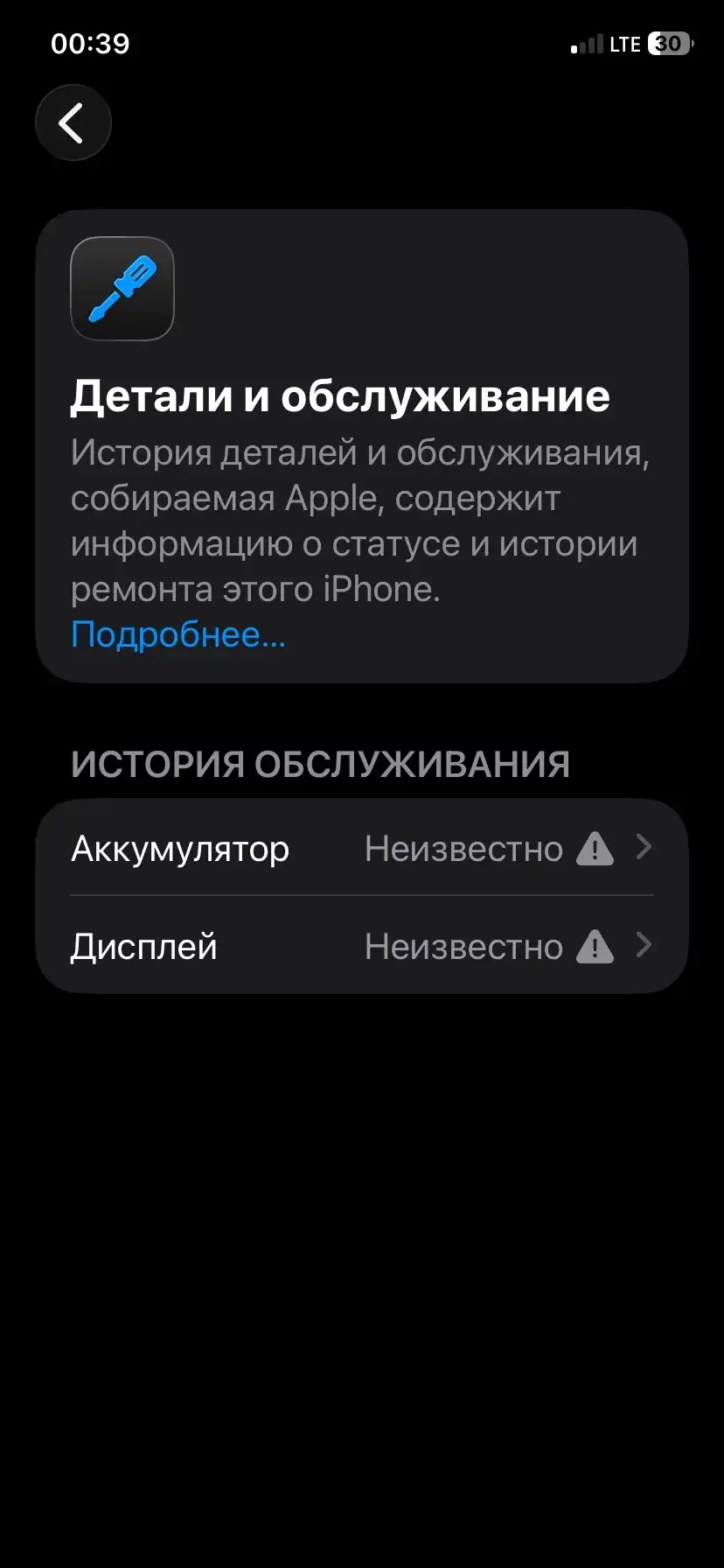Tap the LTE status bar indicator
The height and width of the screenshot is (1568, 724).
click(x=623, y=44)
